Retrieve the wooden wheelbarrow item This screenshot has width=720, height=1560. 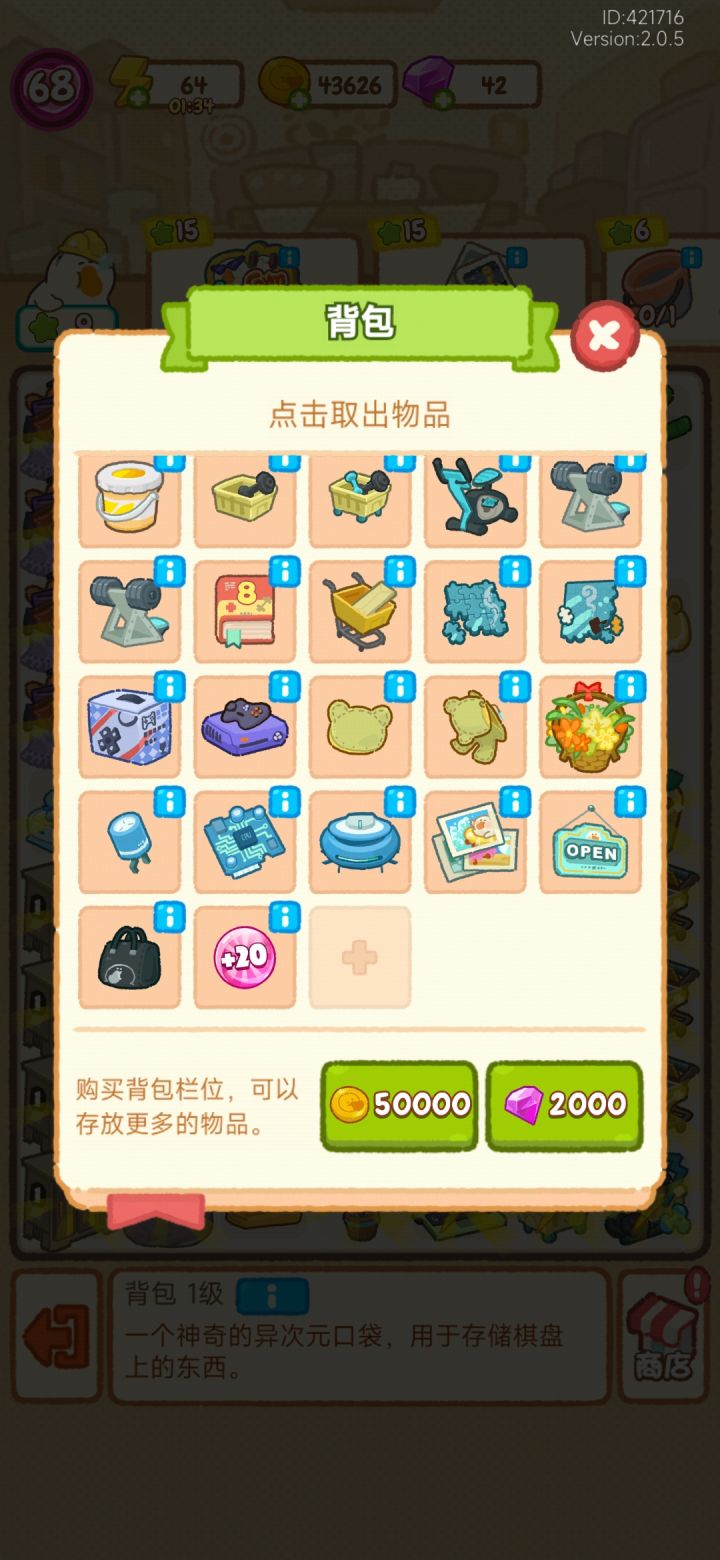[360, 613]
